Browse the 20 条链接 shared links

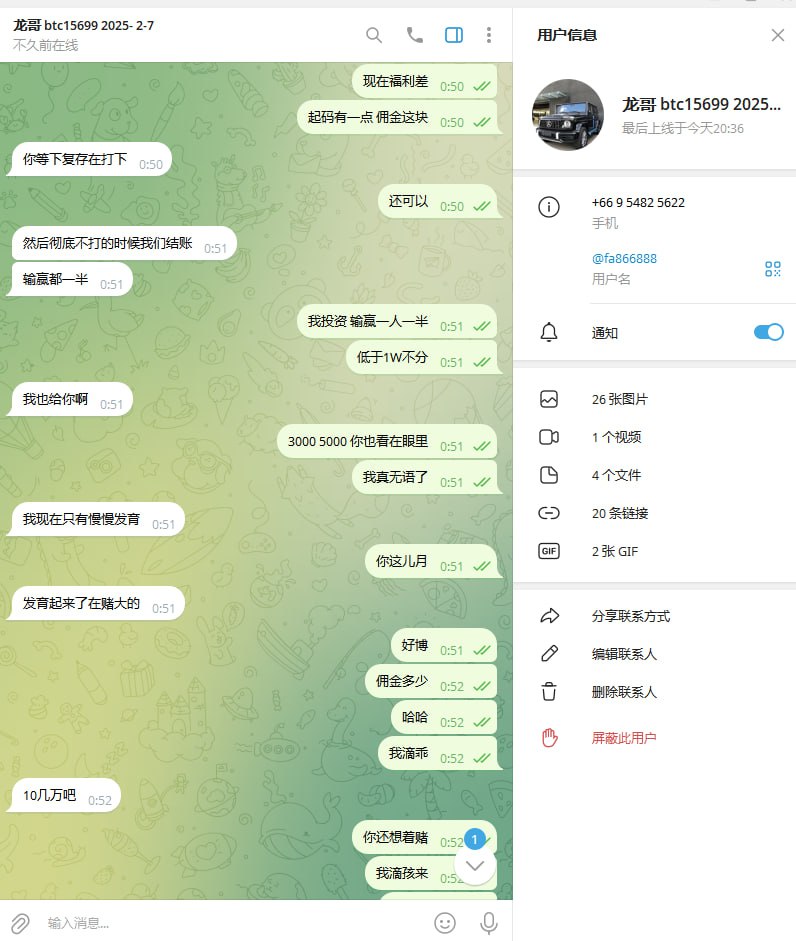[x=620, y=513]
